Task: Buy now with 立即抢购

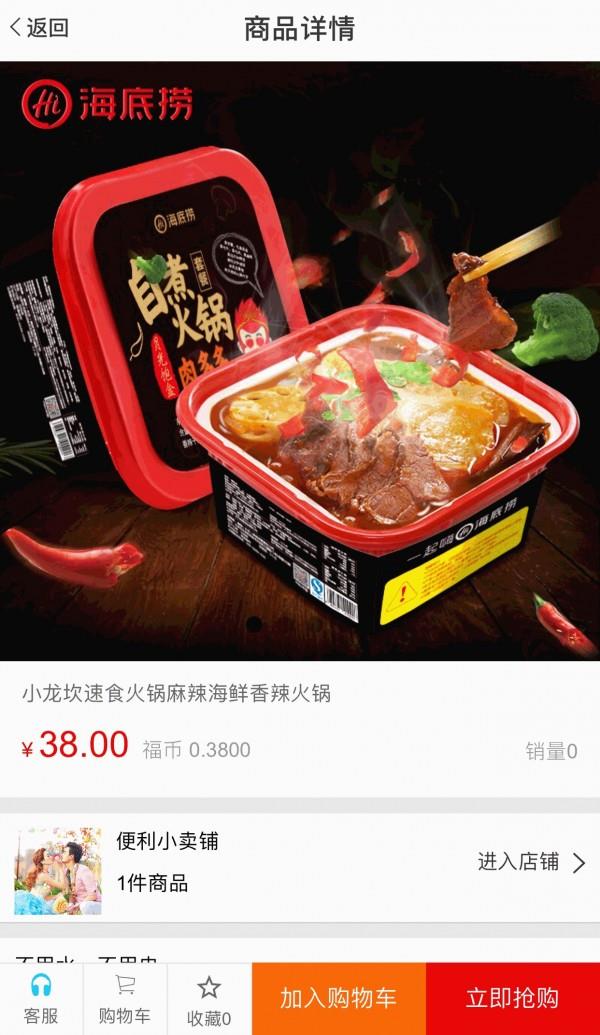Action: point(512,998)
